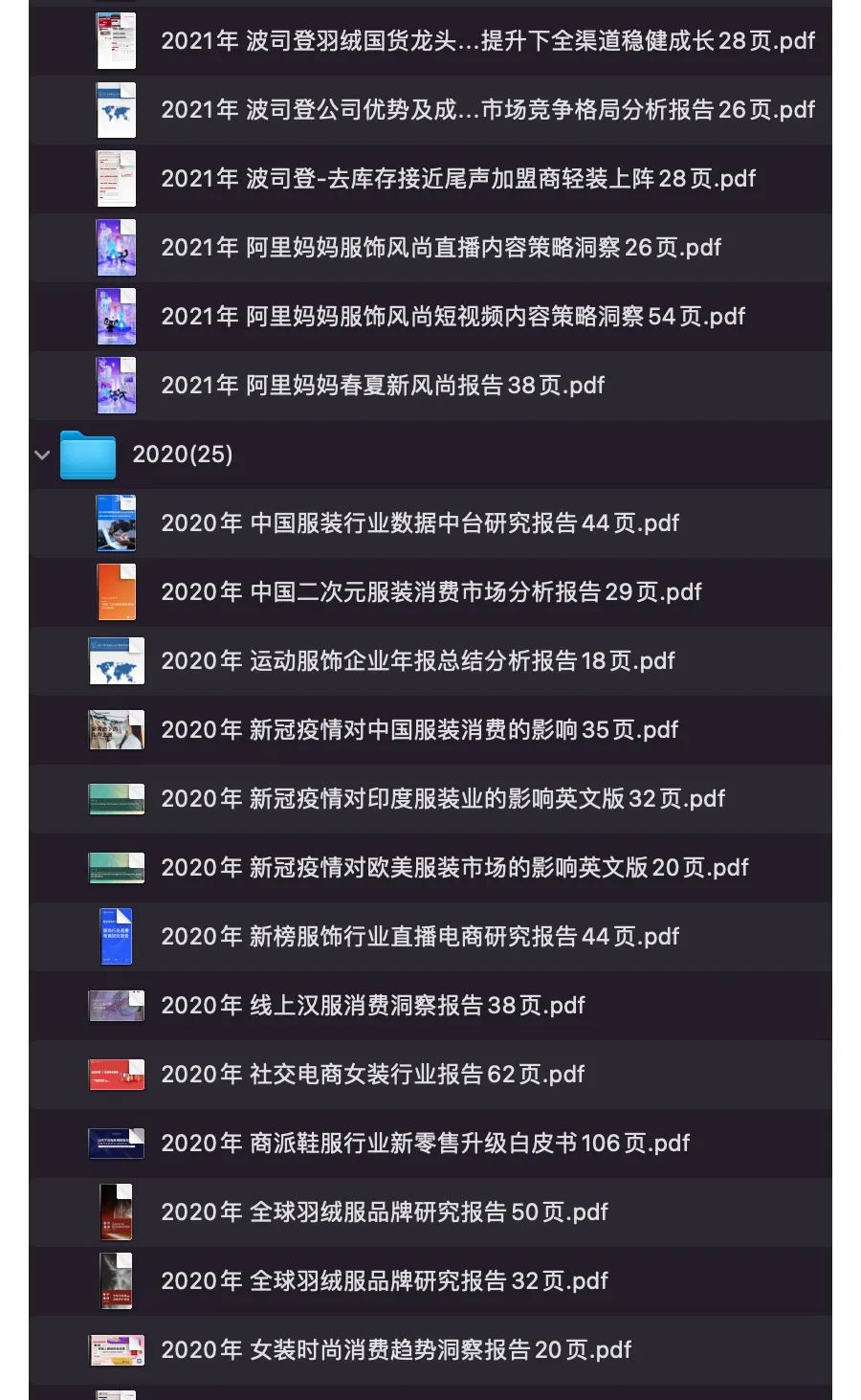Viewport: 861px width, 1400px height.
Task: Open 新冠疫情对中国服装消费的影响 35页
Action: point(430,730)
